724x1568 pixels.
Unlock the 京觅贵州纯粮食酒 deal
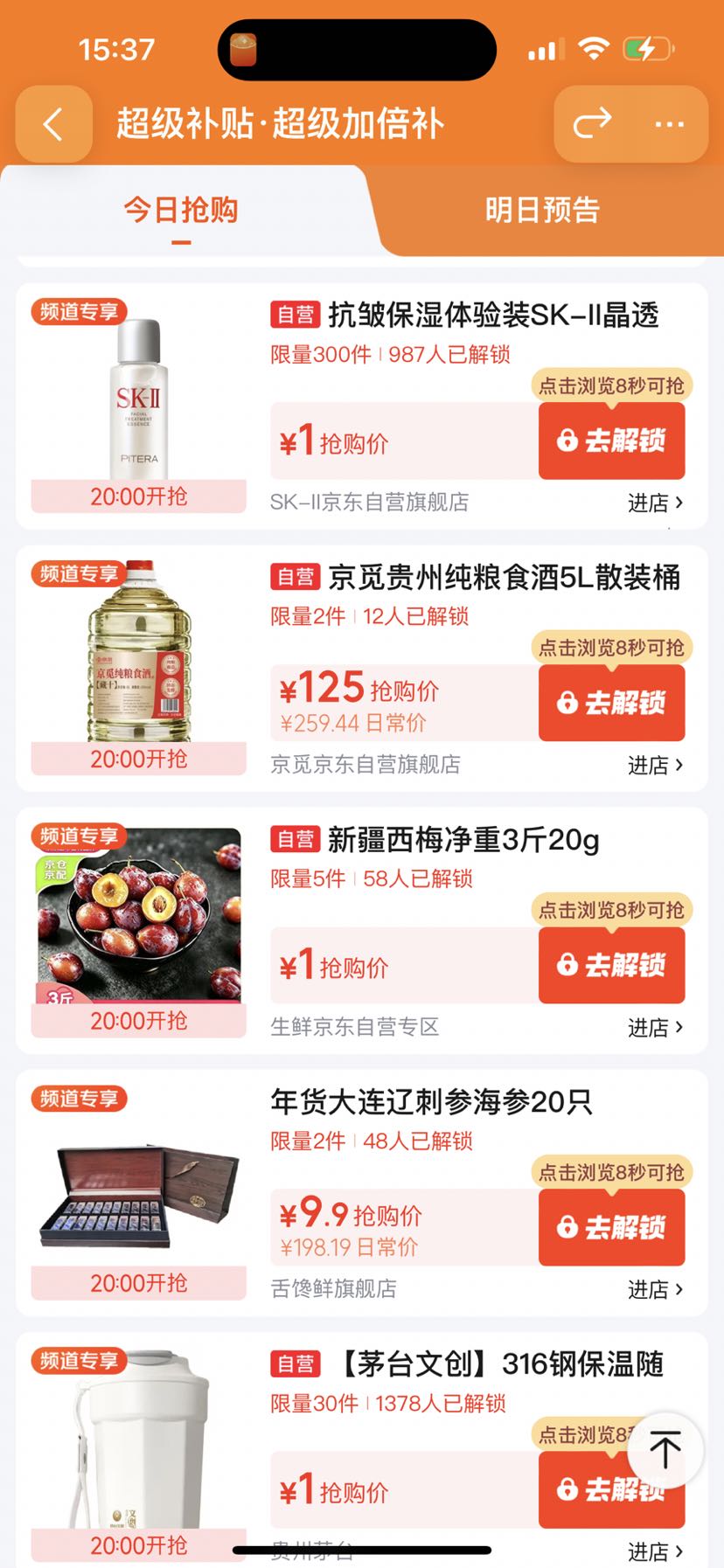(611, 703)
